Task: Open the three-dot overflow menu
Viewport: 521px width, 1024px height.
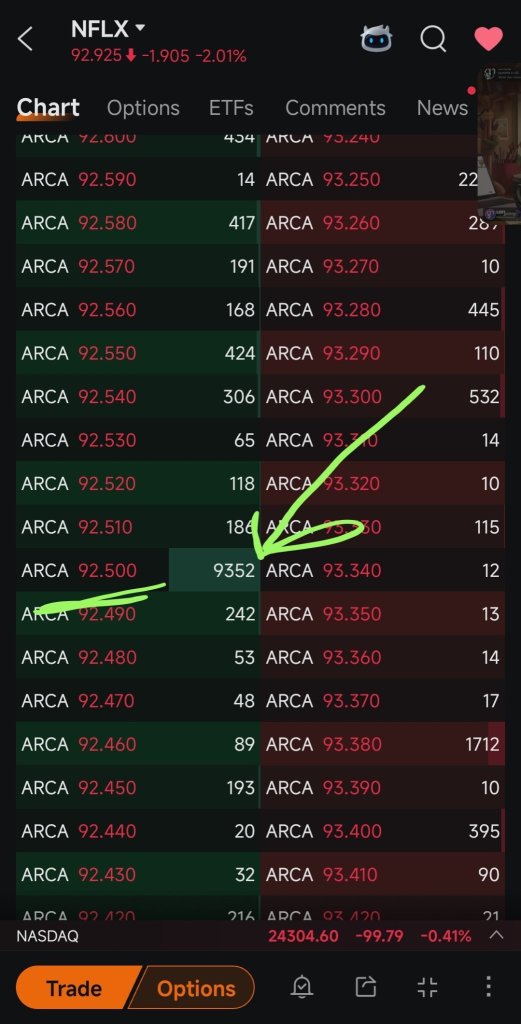Action: click(x=488, y=987)
